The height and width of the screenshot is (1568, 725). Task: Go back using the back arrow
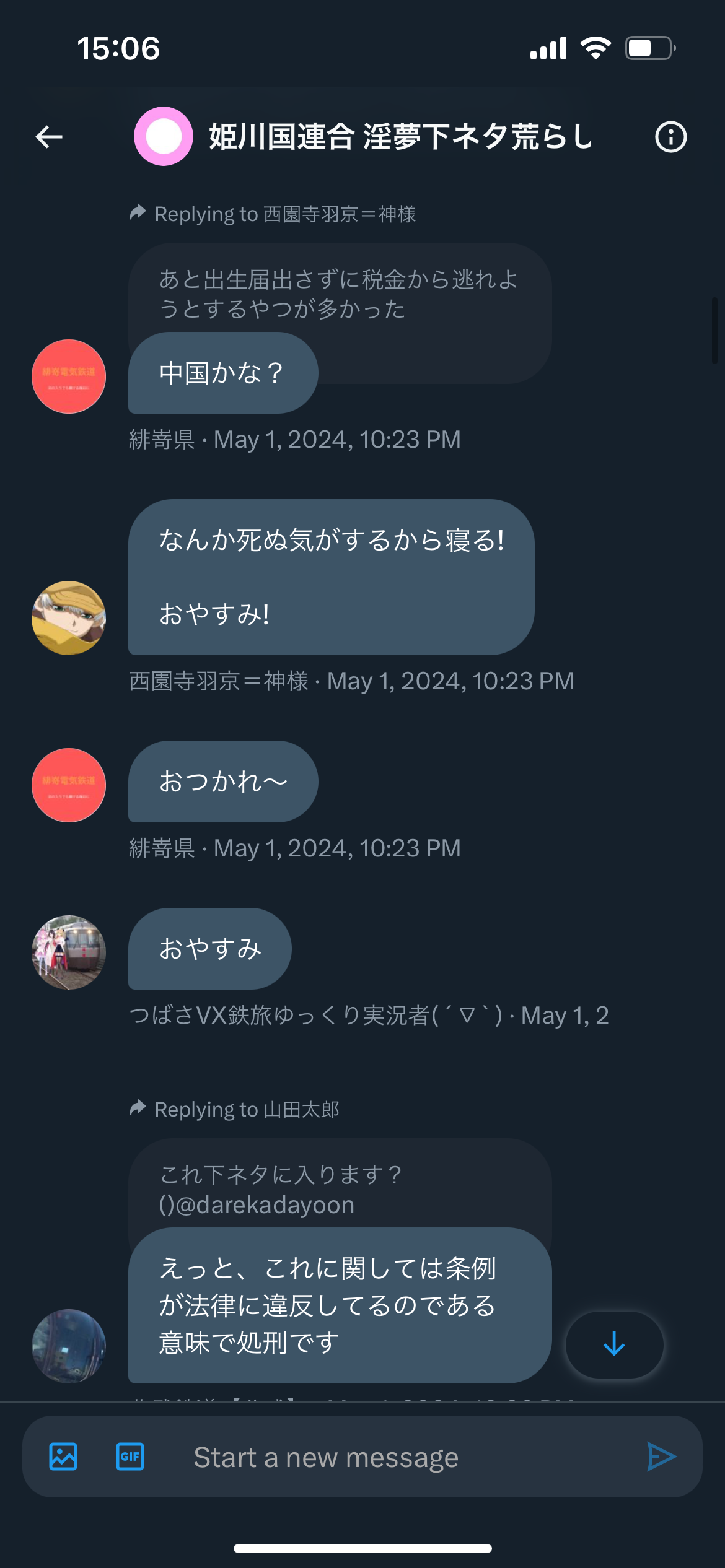[49, 137]
